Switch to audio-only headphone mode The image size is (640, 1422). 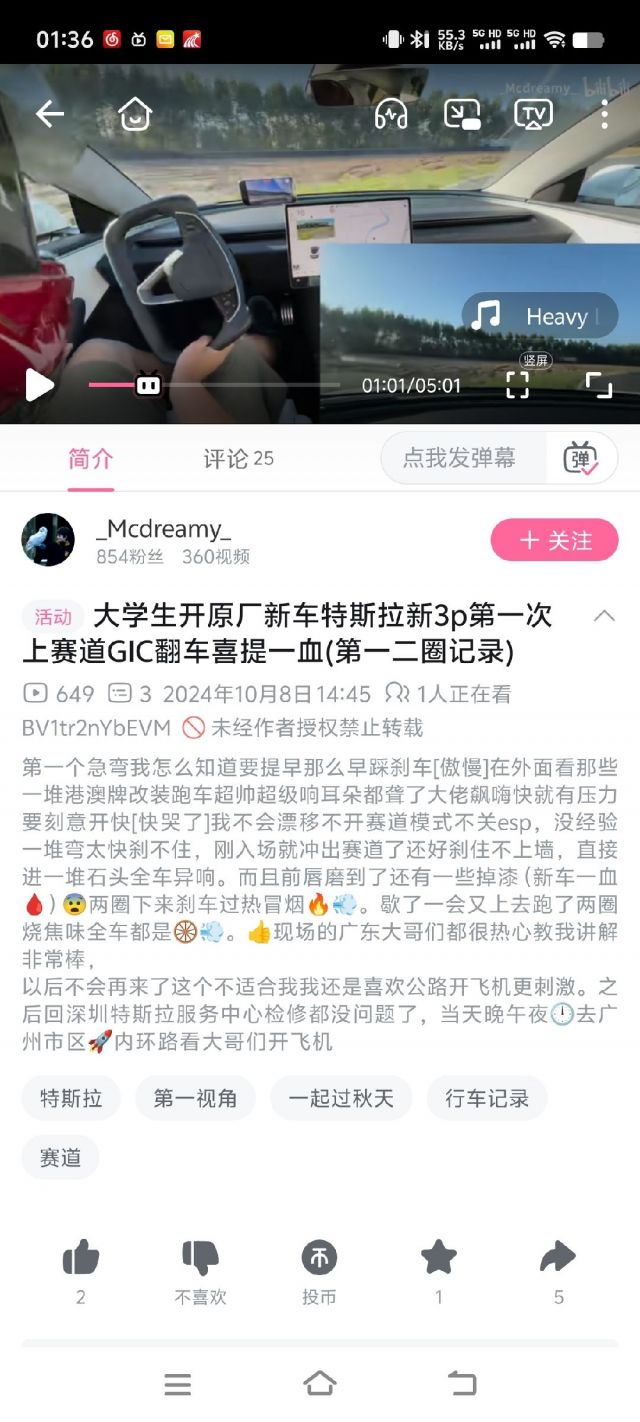click(391, 115)
